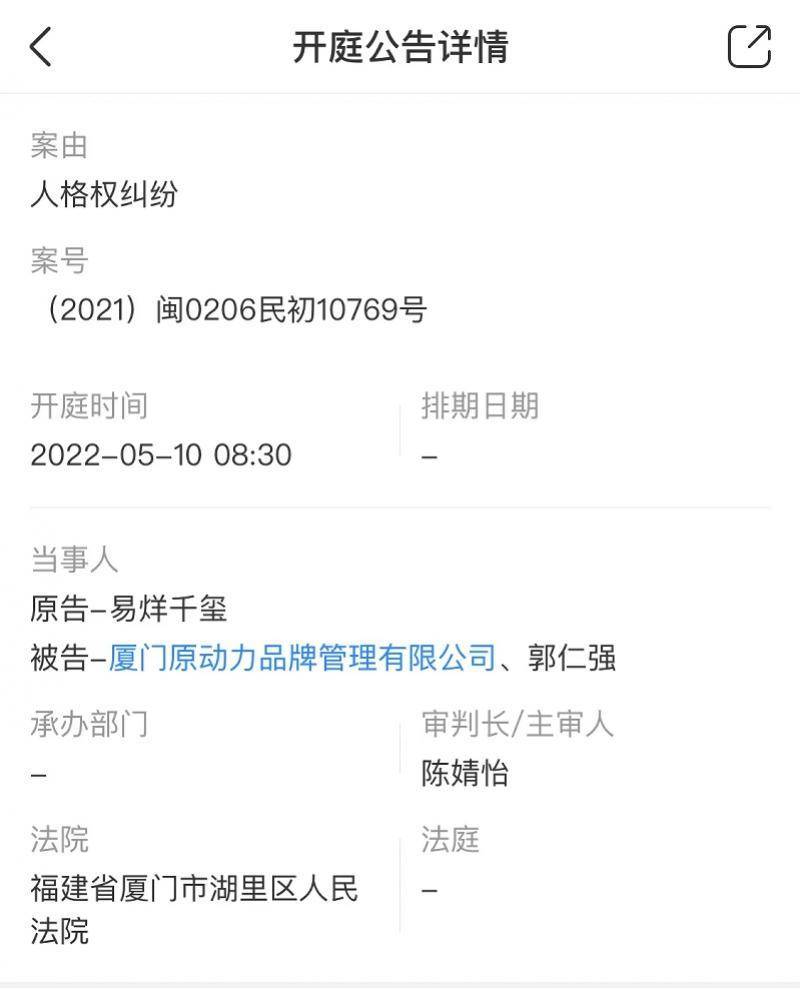Viewport: 800px width, 989px height.
Task: Go back using the top-left arrow
Action: [x=41, y=47]
